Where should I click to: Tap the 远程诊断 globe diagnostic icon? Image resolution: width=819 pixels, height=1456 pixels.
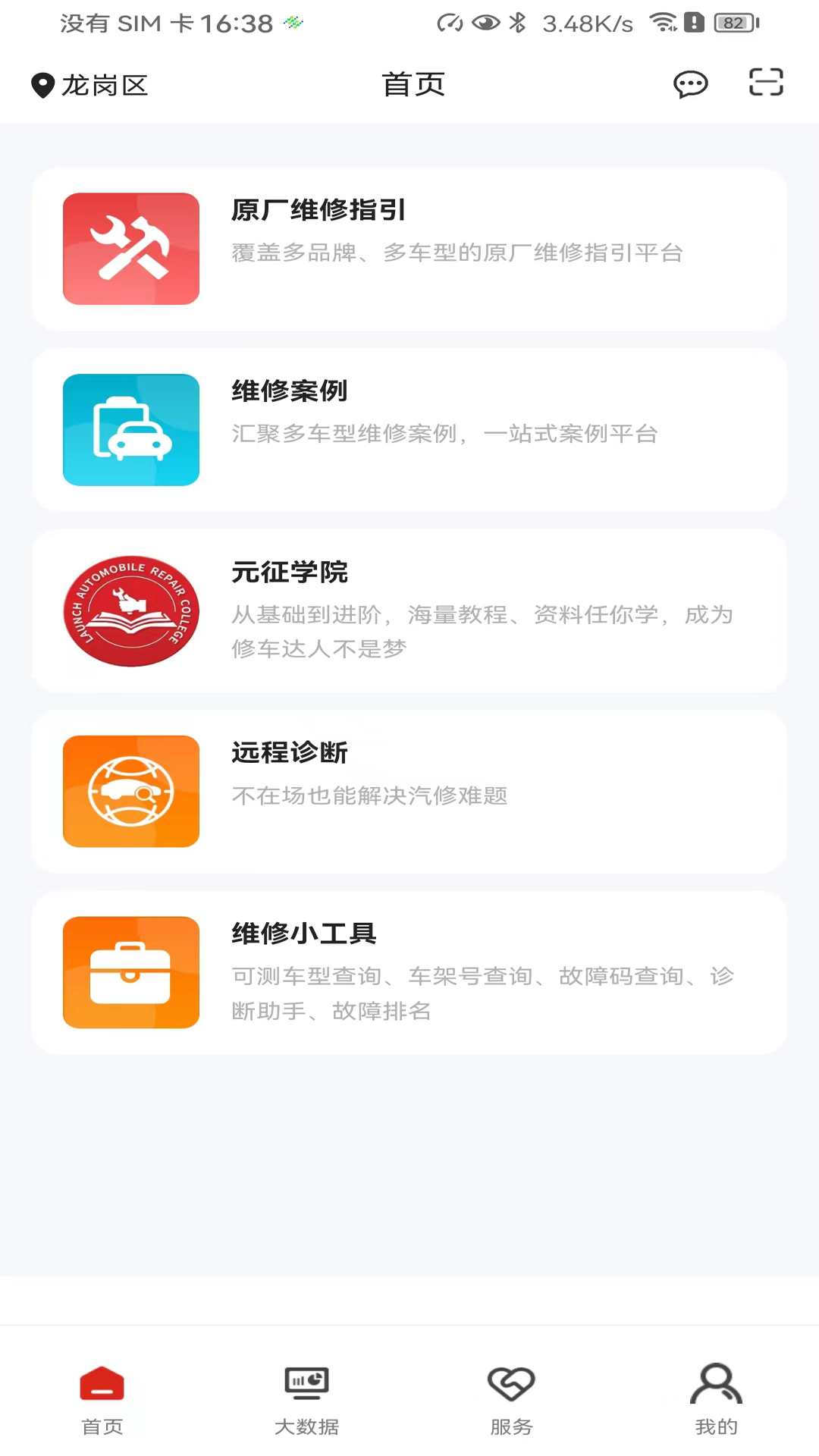[130, 791]
